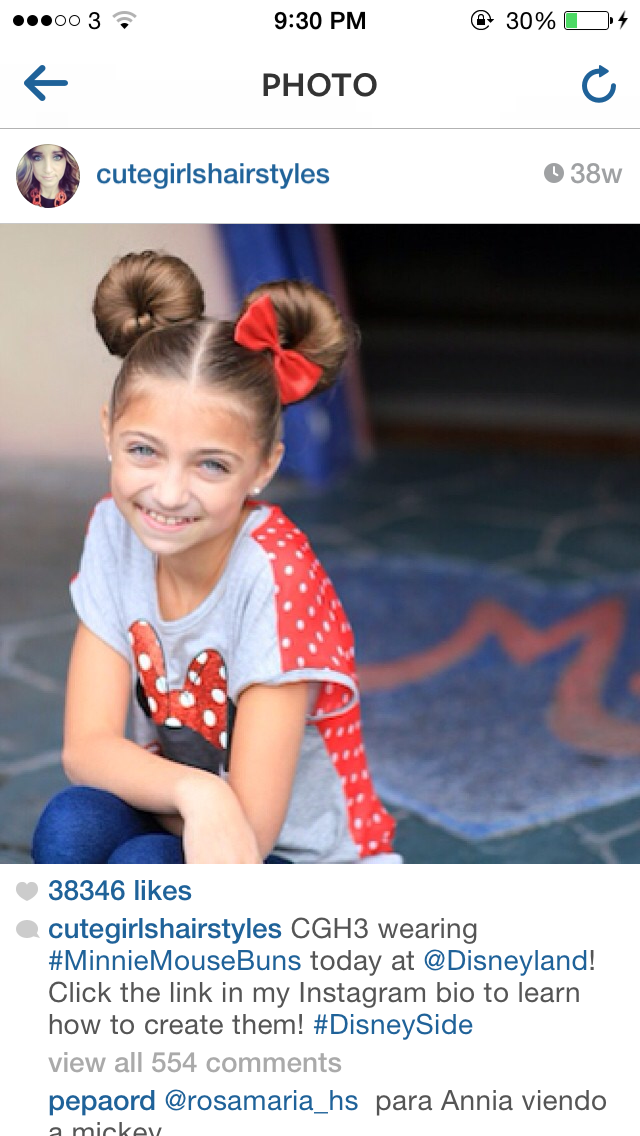
Task: View all 554 comments
Action: 195,1063
